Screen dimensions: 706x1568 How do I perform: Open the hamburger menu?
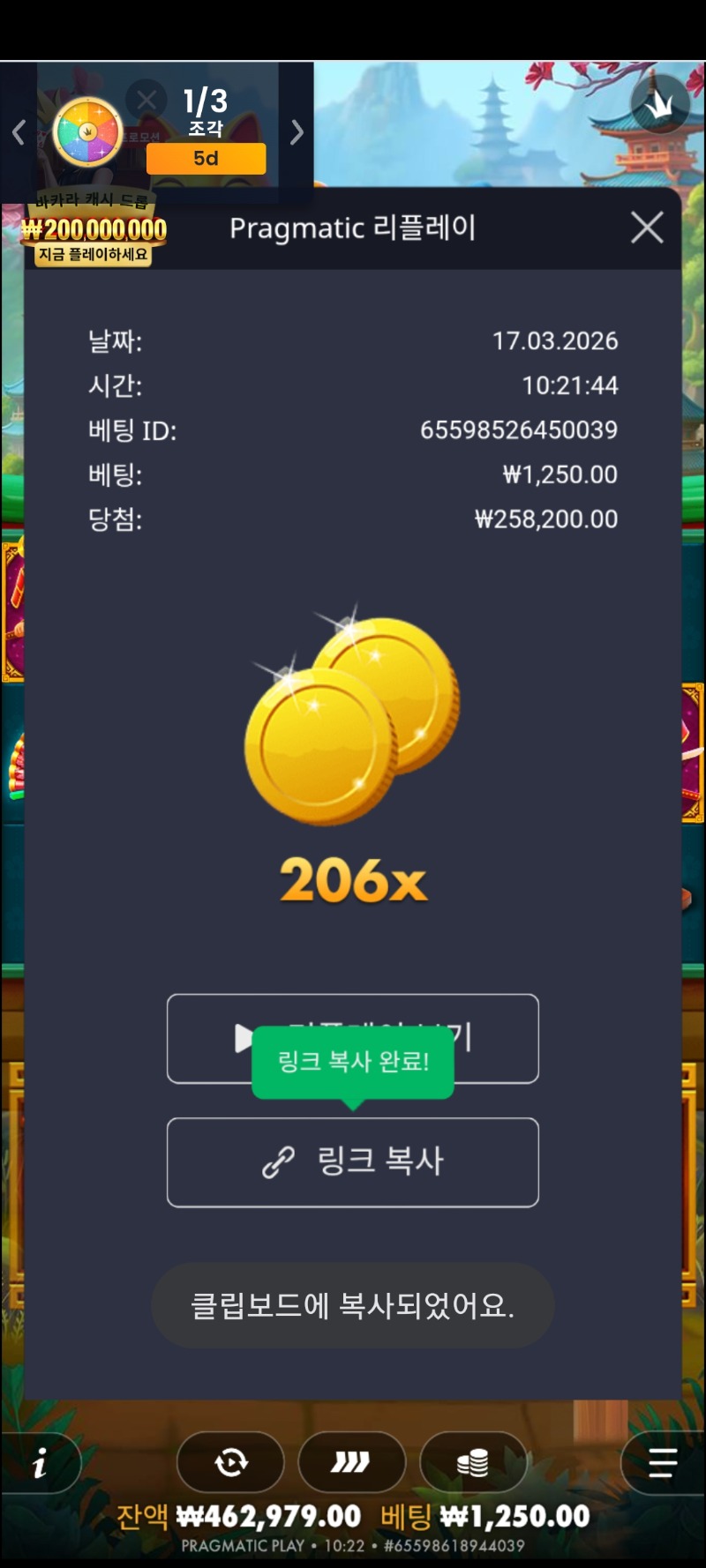coord(662,1463)
